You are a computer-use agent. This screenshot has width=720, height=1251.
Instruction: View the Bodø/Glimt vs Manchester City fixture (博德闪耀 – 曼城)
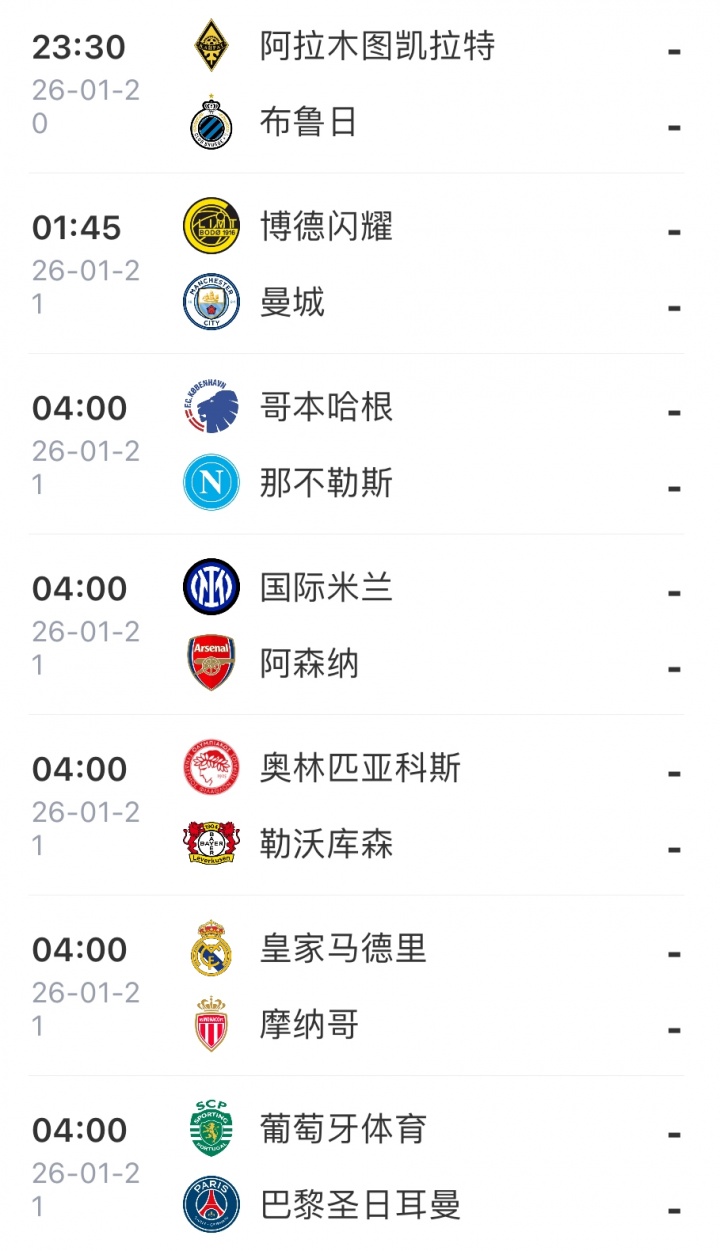click(360, 265)
